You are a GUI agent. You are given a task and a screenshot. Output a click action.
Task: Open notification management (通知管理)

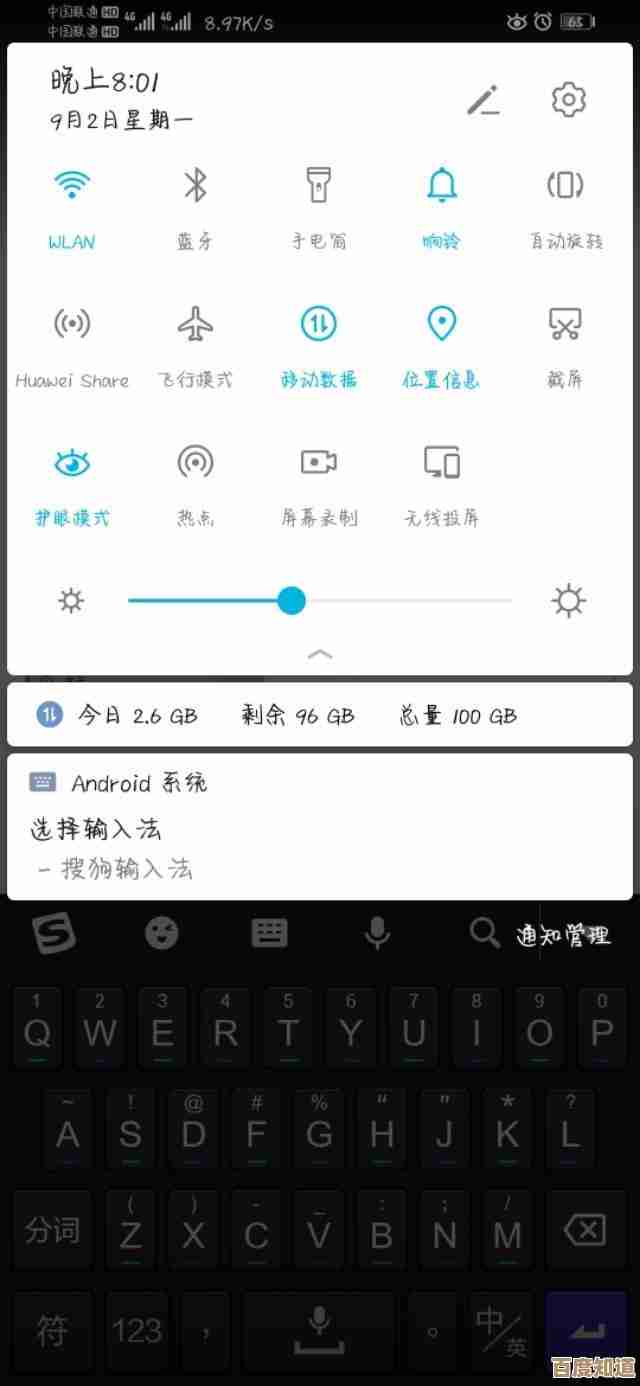click(x=563, y=936)
